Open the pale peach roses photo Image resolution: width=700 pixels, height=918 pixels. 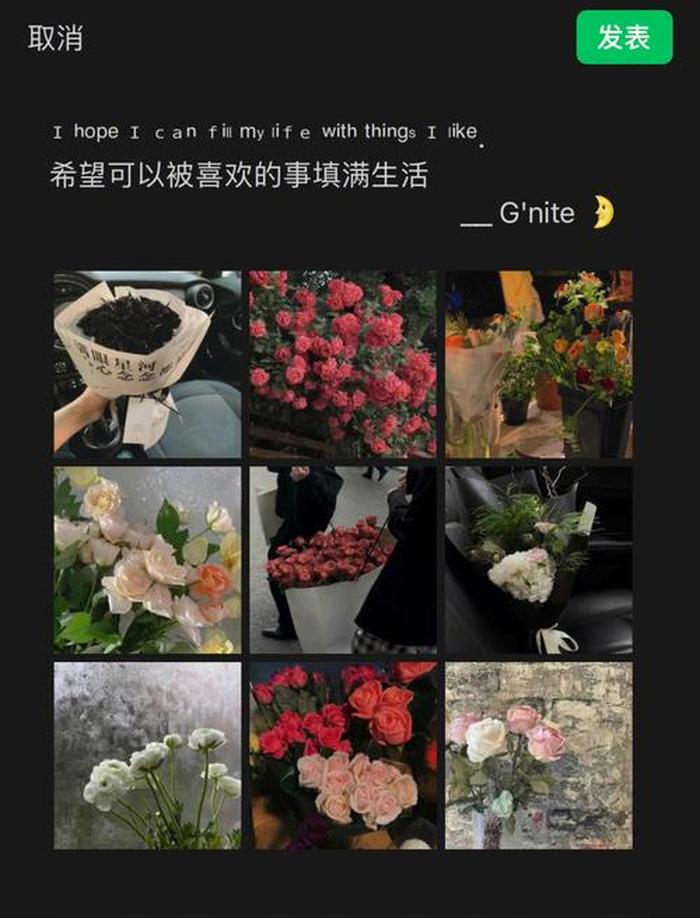pos(147,560)
